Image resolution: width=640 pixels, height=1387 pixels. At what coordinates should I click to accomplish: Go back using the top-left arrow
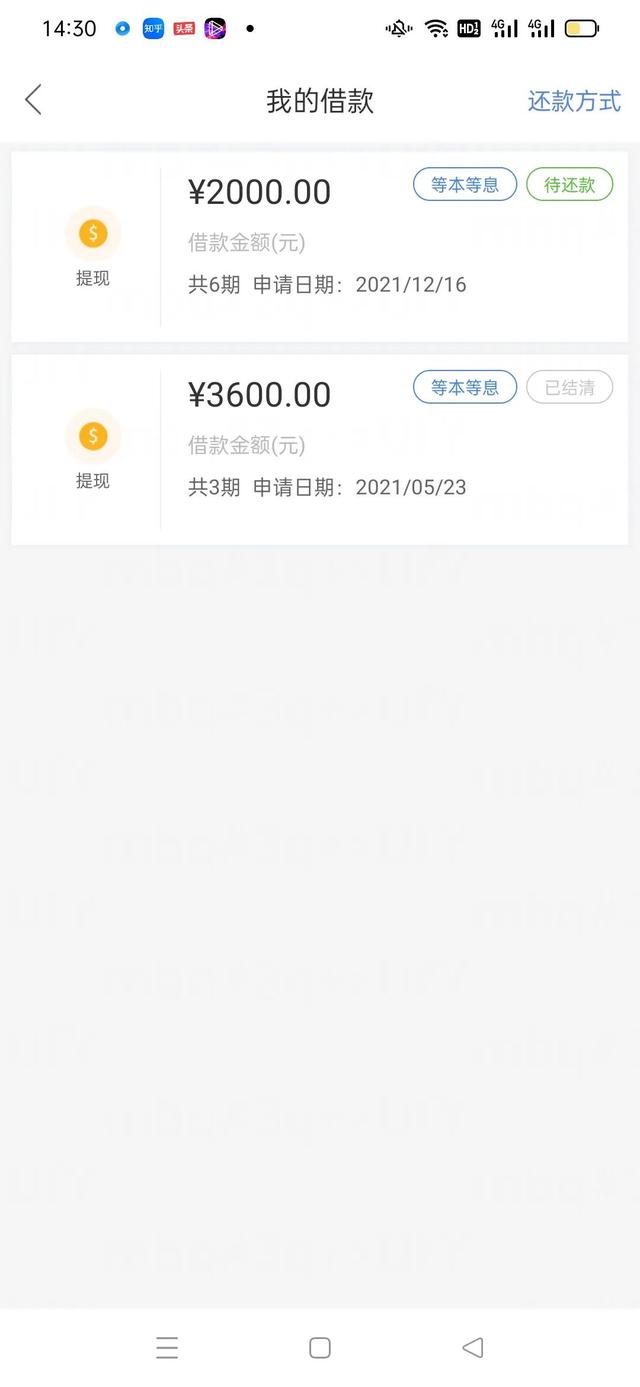33,100
